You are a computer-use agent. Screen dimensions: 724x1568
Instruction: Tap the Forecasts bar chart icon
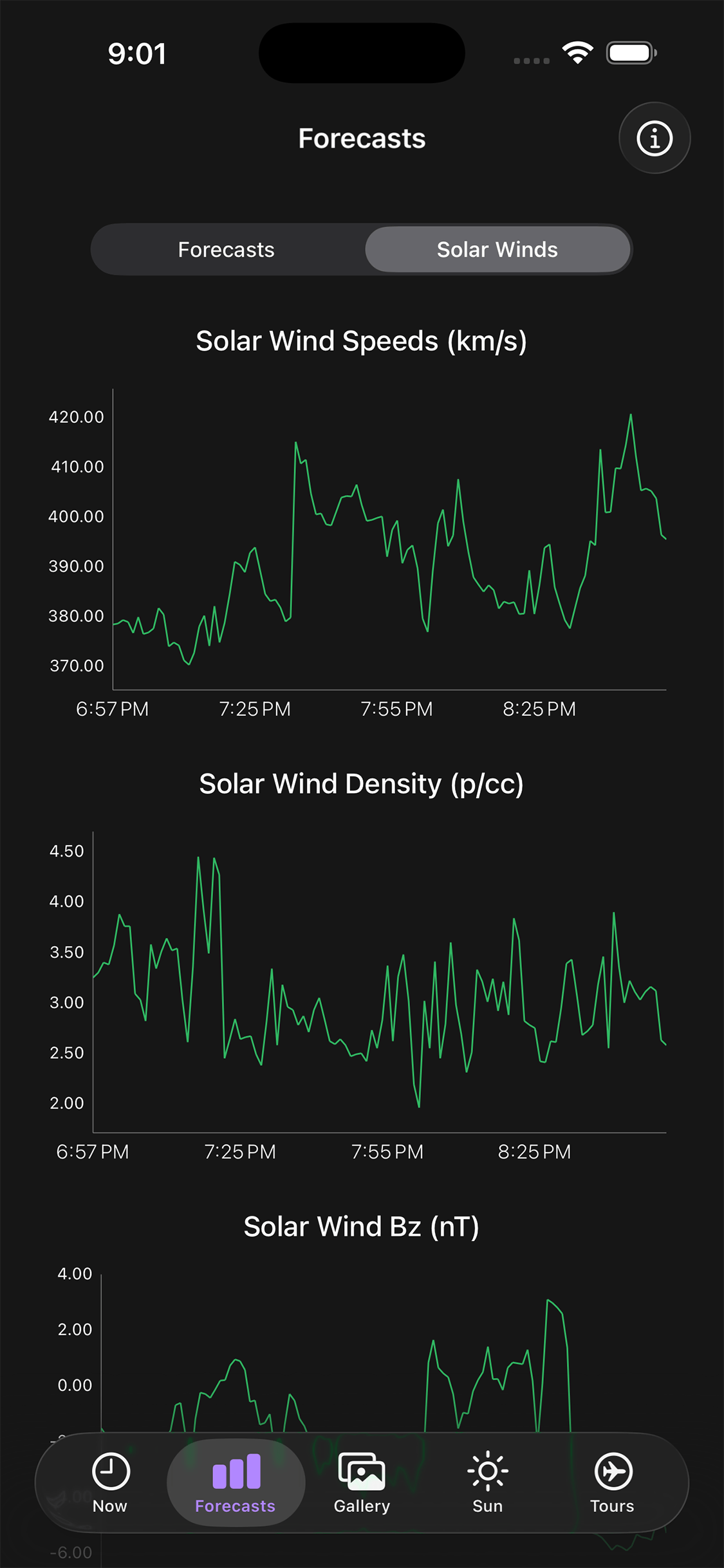point(235,1471)
